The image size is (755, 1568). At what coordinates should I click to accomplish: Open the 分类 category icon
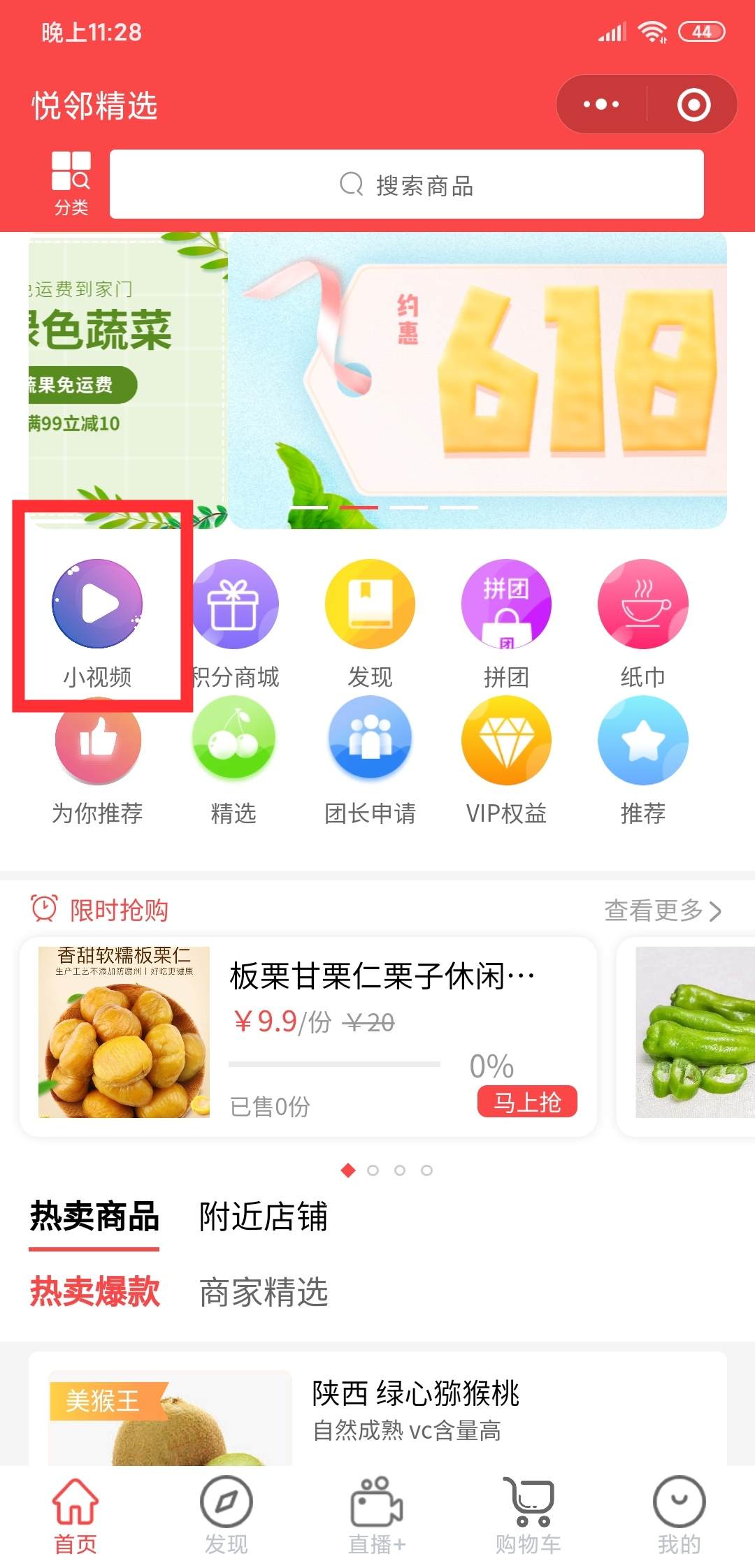tap(71, 183)
